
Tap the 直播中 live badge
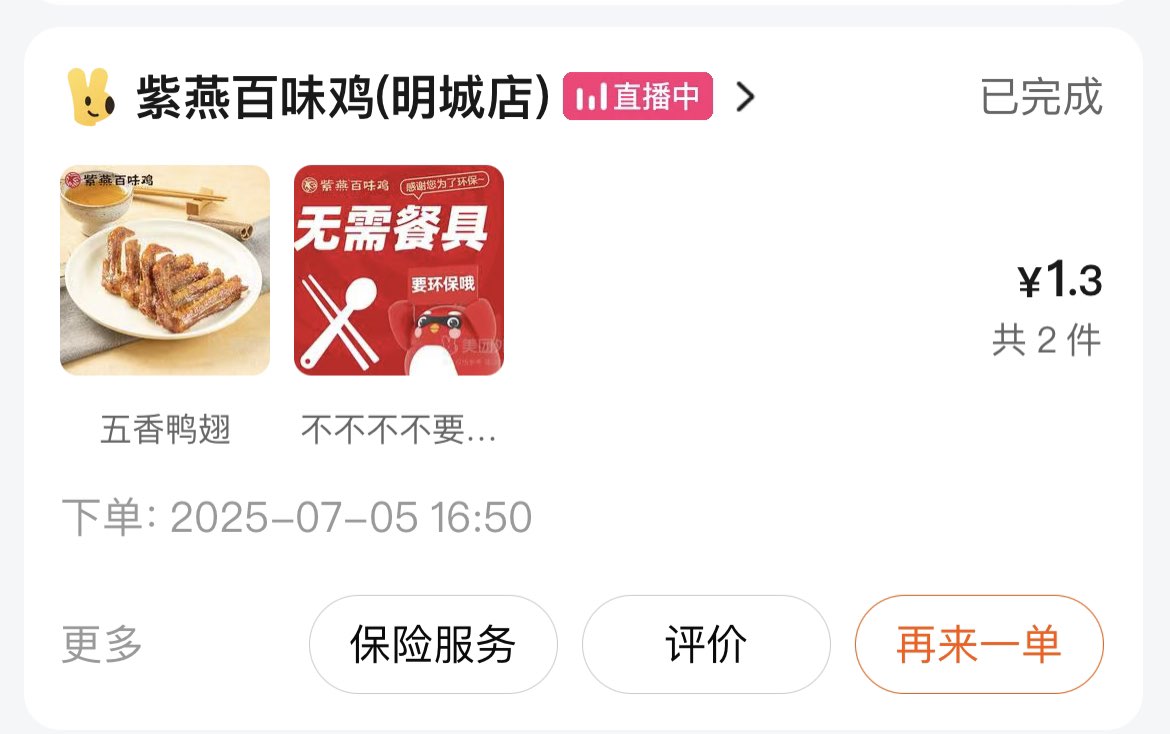(x=638, y=97)
